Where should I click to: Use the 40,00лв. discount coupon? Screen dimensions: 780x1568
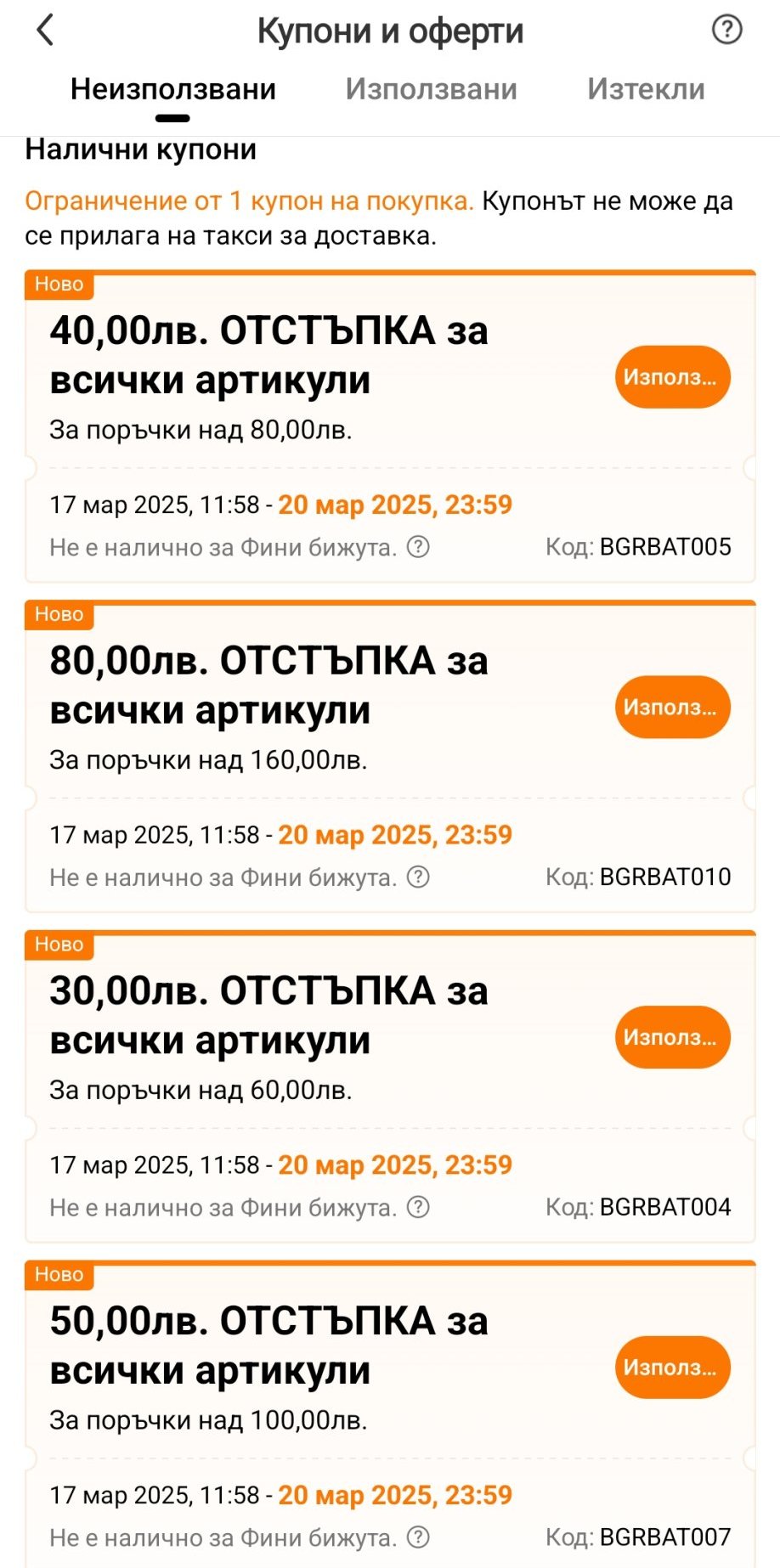[672, 377]
